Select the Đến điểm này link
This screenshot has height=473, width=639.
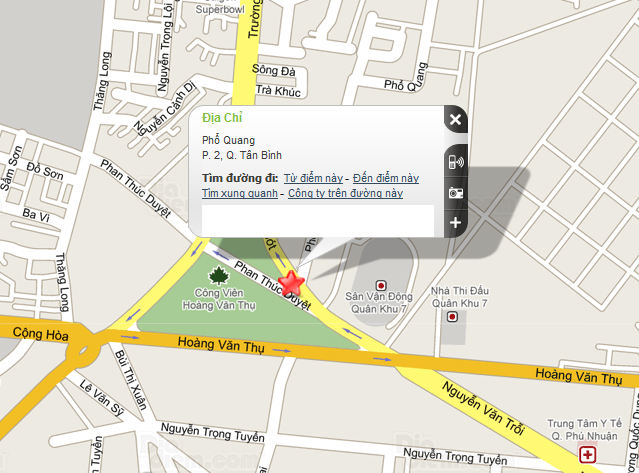point(386,177)
